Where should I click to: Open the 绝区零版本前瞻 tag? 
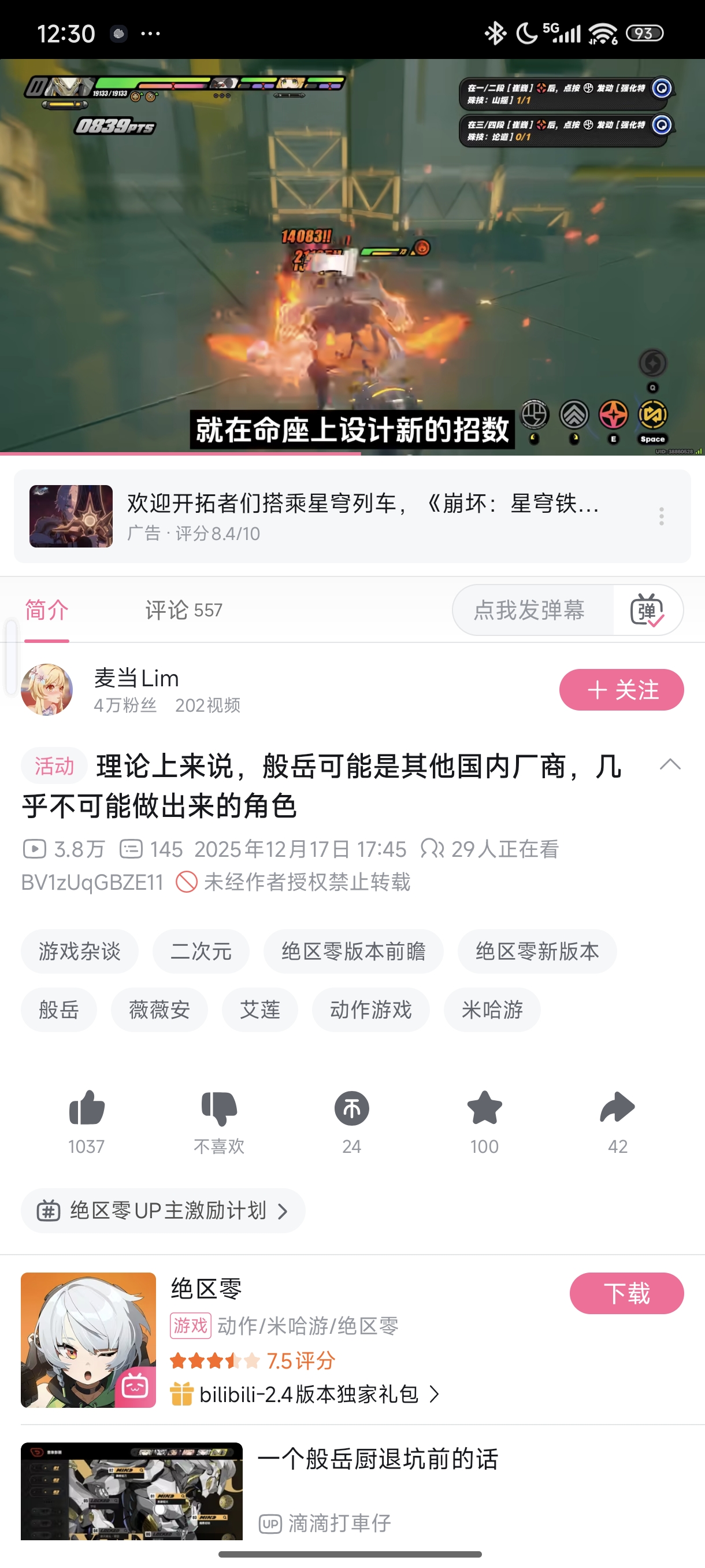click(353, 952)
